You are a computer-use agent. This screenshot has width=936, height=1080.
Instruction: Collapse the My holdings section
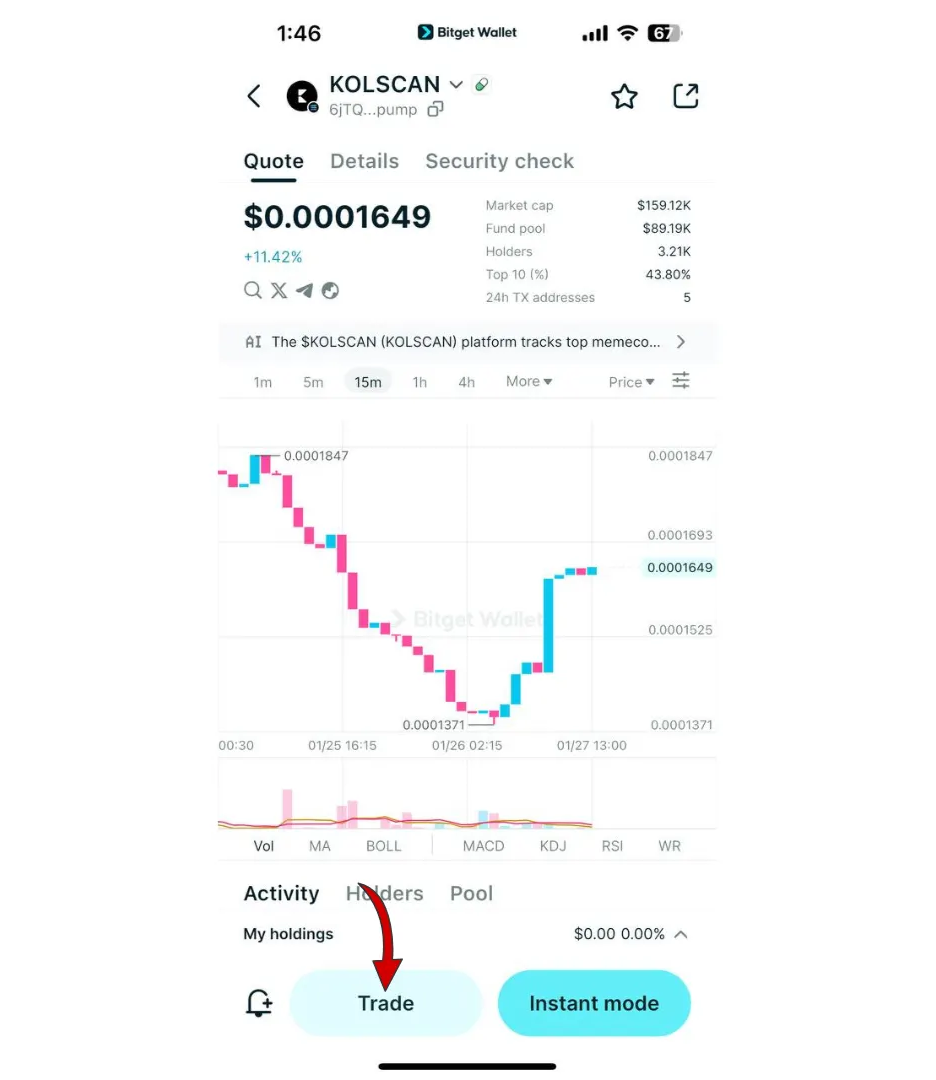click(681, 933)
